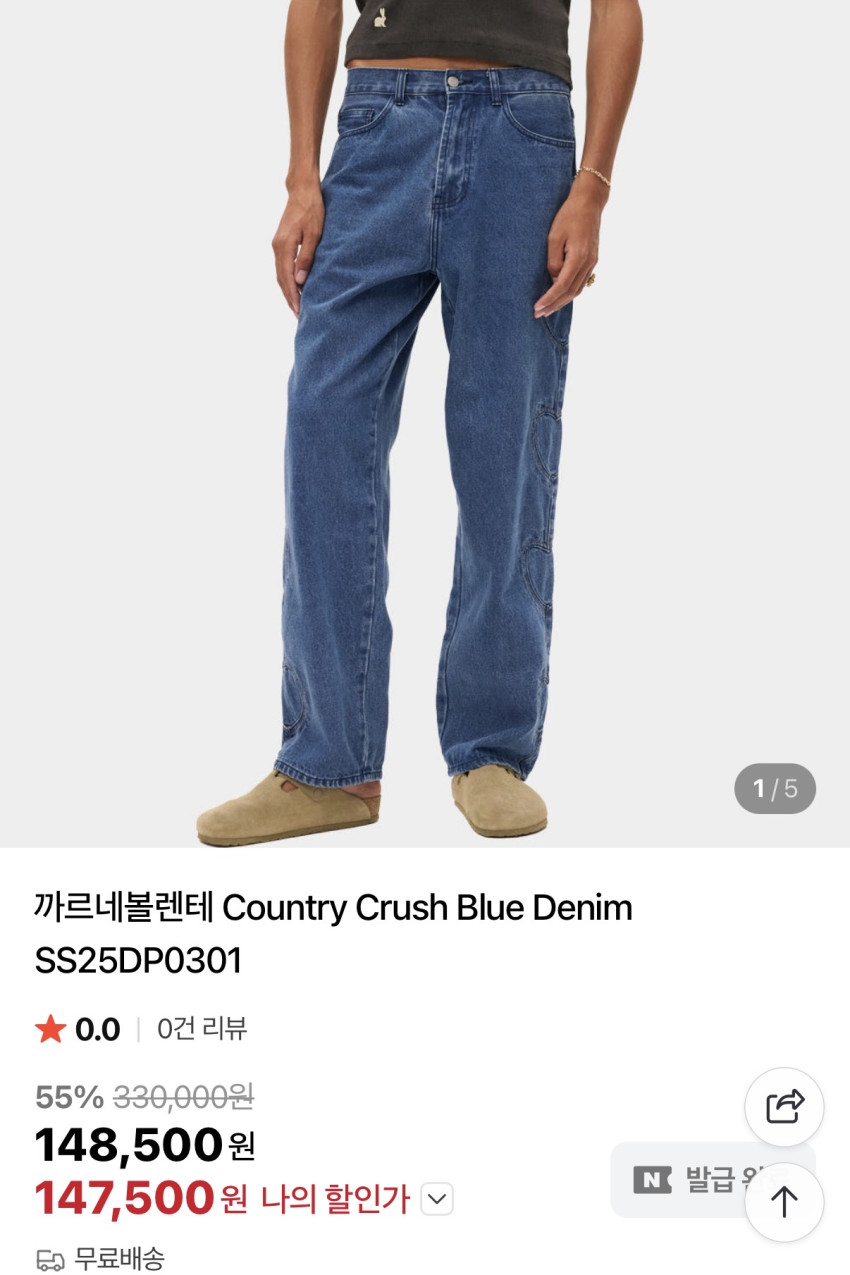Screen dimensions: 850x1275
Task: Tap the up-arrow button to return to top
Action: pyautogui.click(x=784, y=1201)
